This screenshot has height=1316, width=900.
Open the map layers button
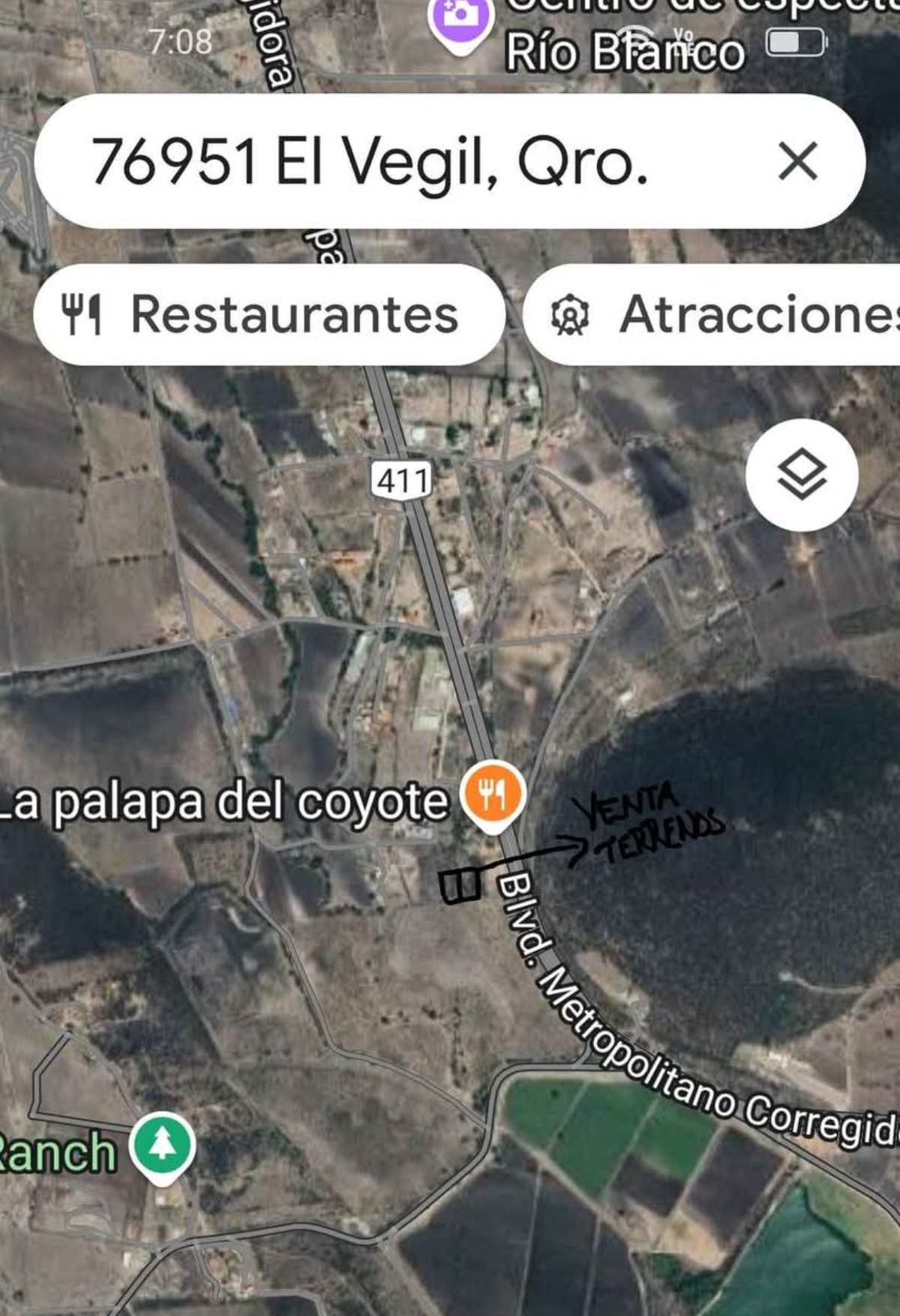802,475
